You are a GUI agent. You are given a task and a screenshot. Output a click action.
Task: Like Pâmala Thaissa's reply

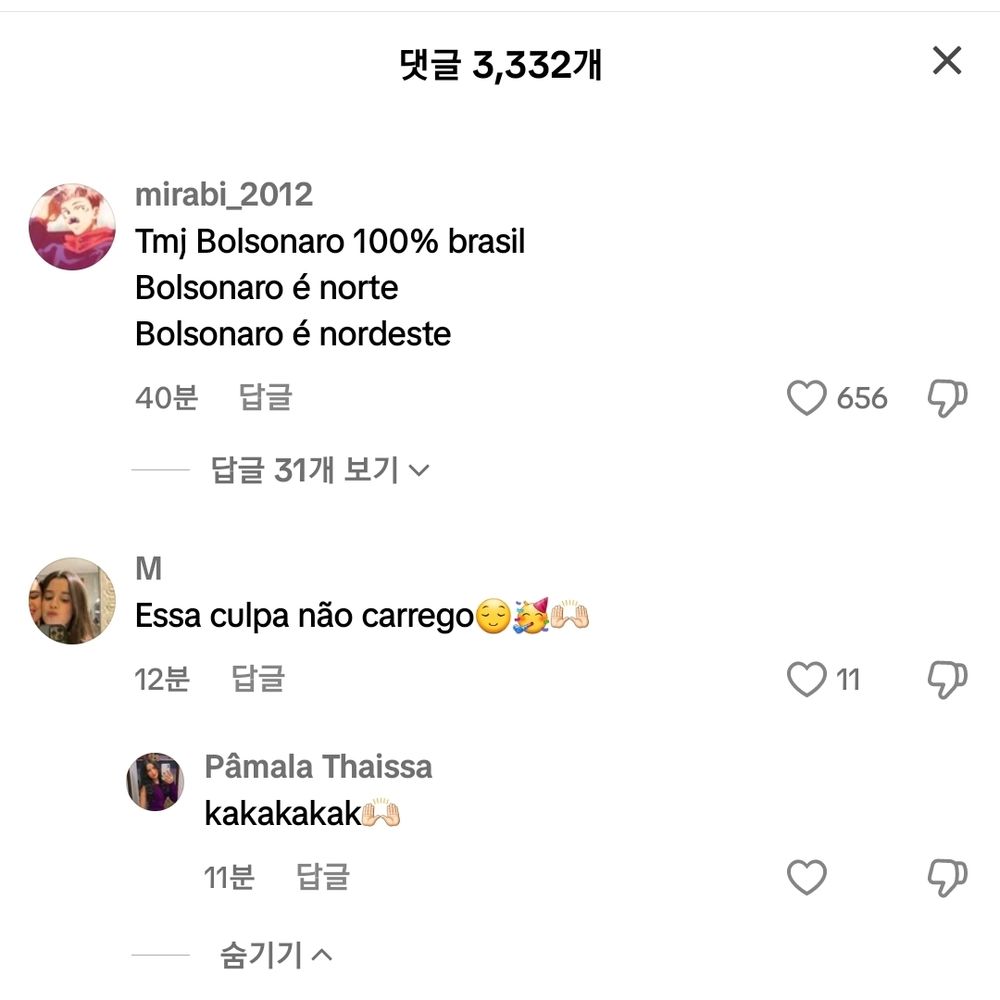(x=806, y=878)
